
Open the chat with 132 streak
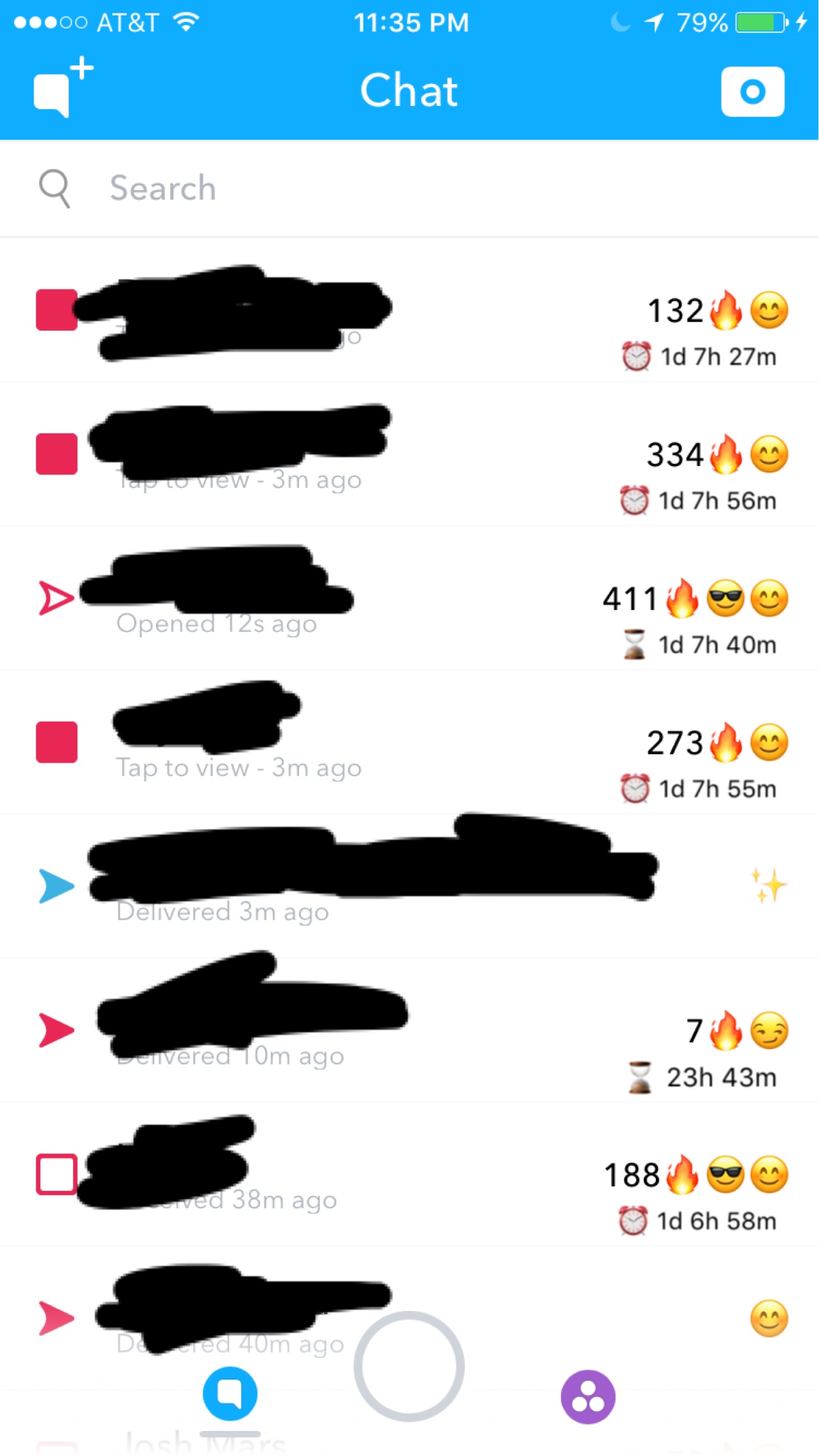[x=410, y=310]
